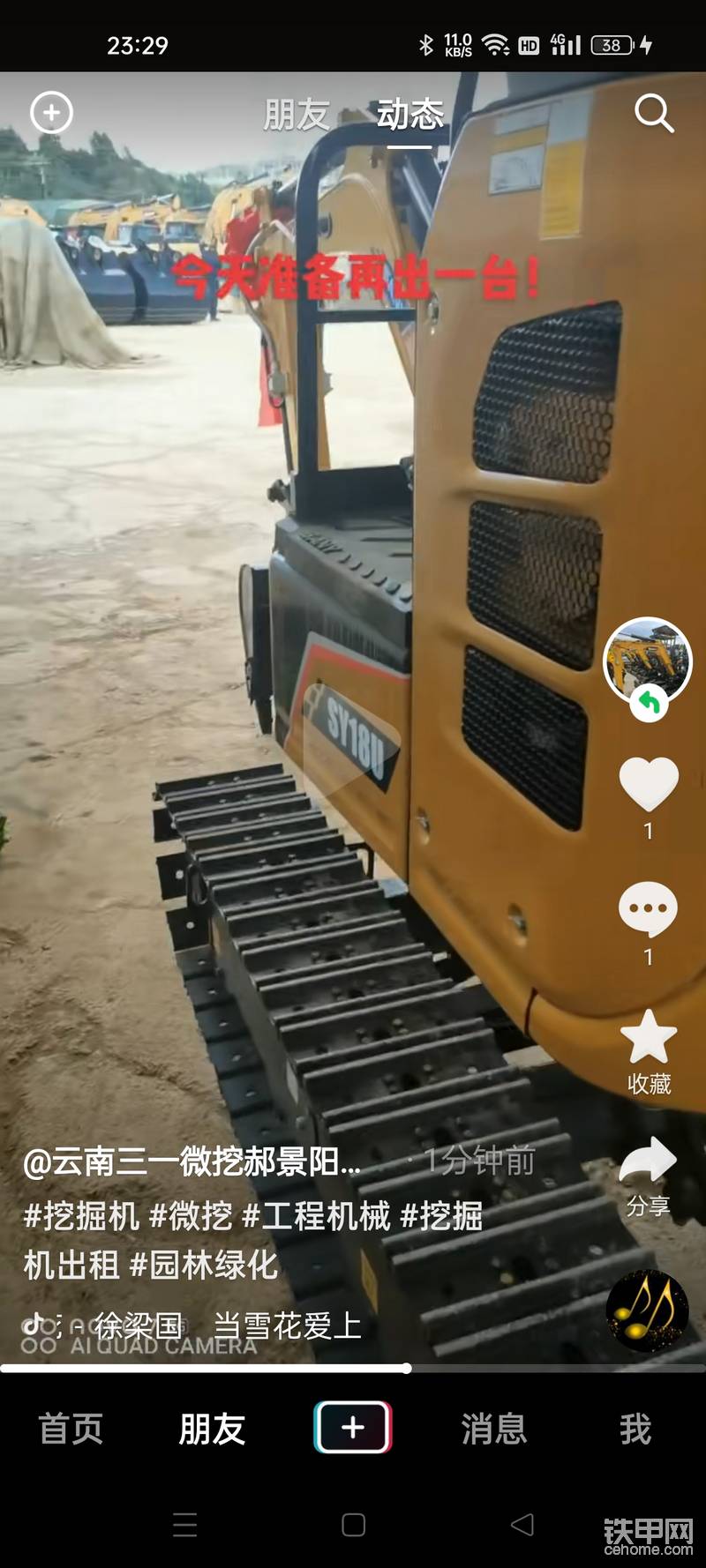Open the comments bubble
The image size is (706, 1568).
pos(649,910)
